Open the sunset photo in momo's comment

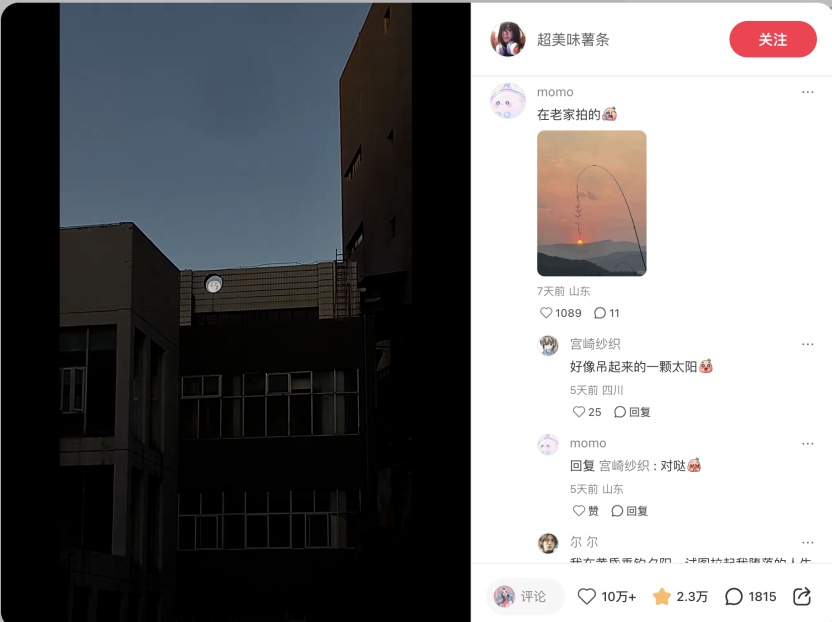coord(591,203)
